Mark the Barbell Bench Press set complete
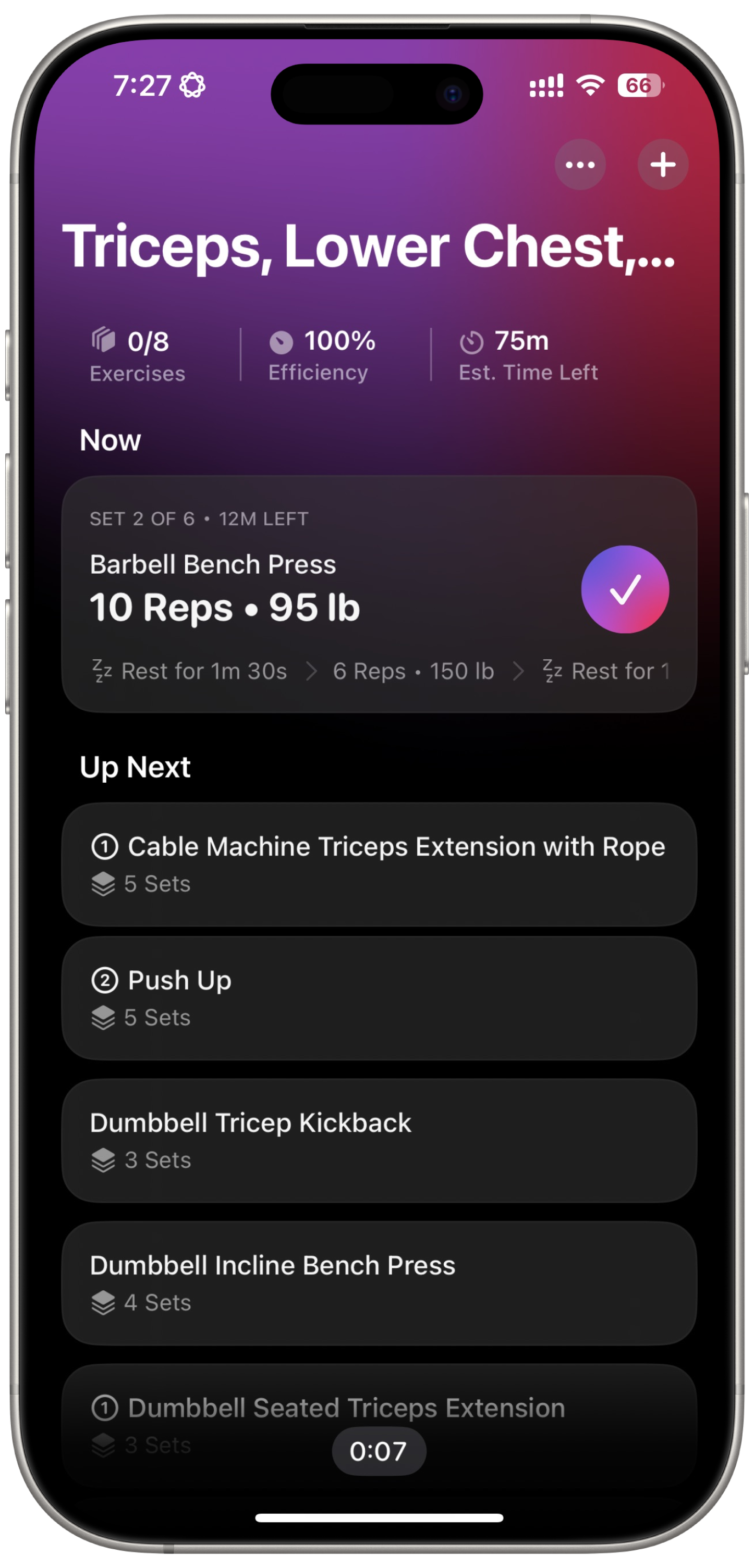This screenshot has height=1568, width=754. point(625,589)
